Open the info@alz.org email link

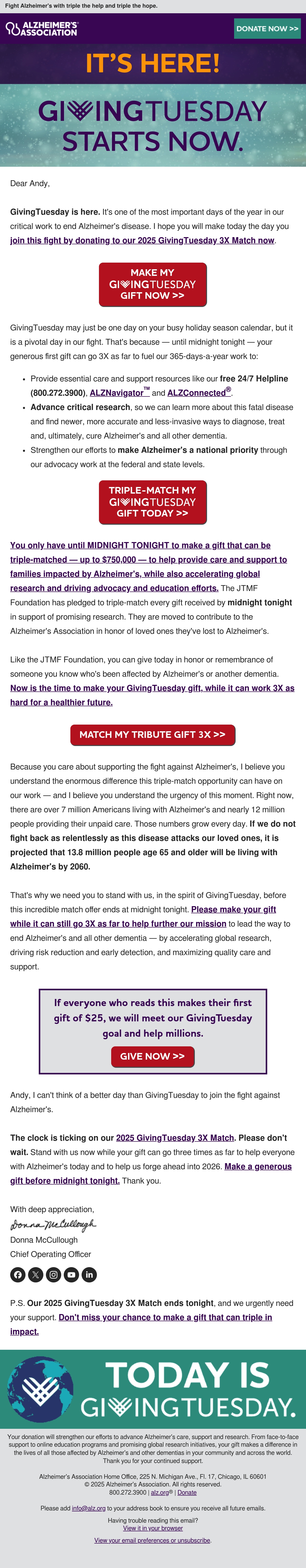point(89,1508)
